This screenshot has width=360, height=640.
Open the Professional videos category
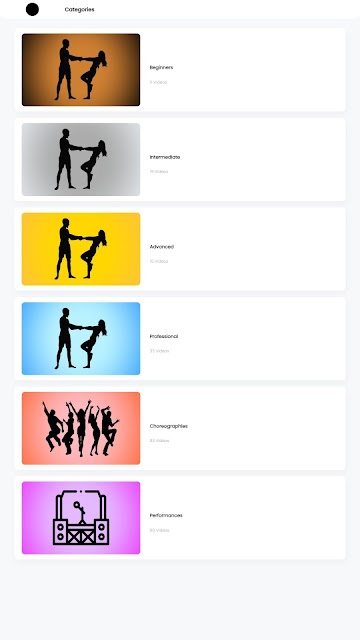180,338
